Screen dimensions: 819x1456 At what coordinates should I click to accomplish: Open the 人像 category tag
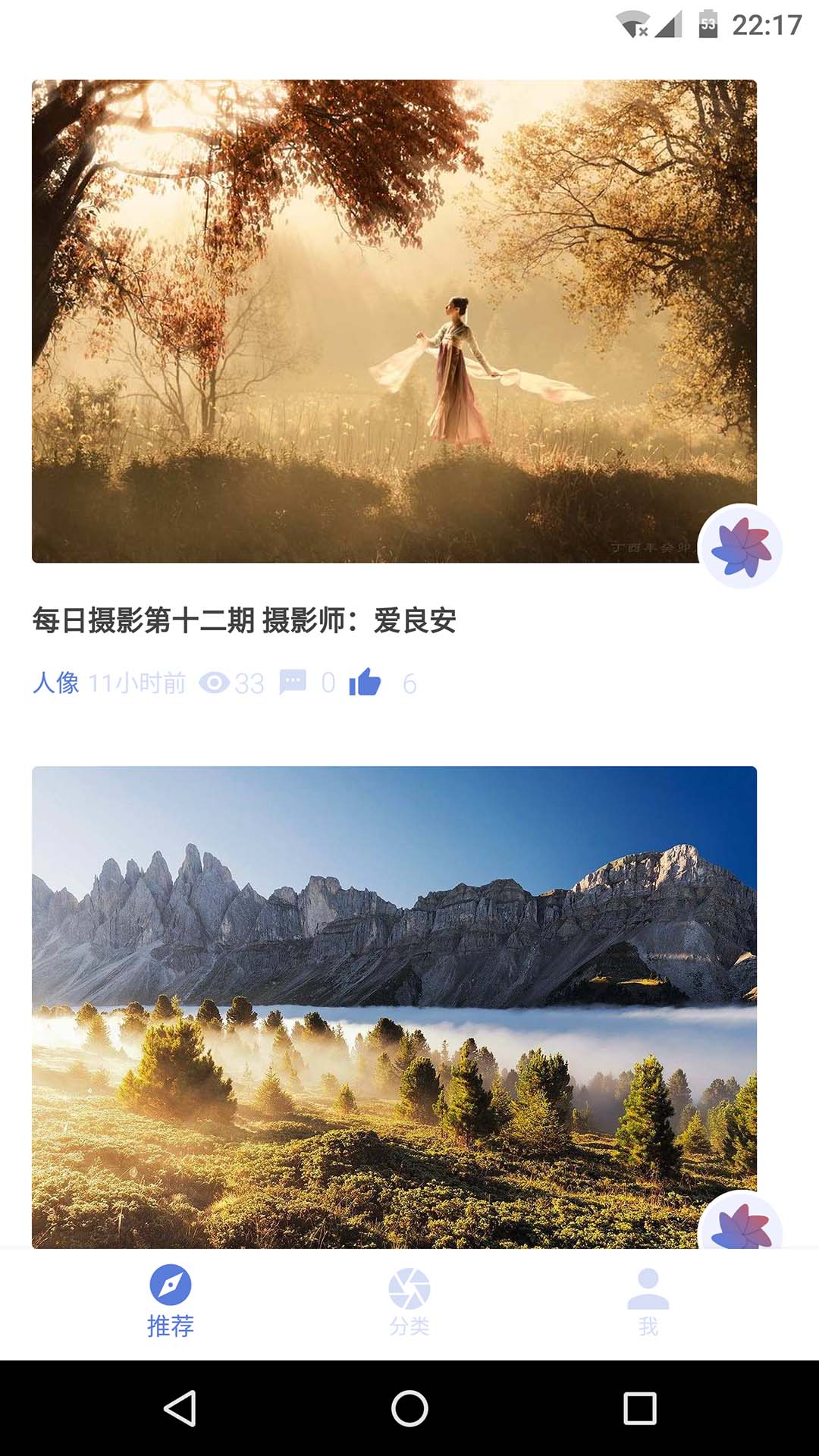pyautogui.click(x=55, y=683)
